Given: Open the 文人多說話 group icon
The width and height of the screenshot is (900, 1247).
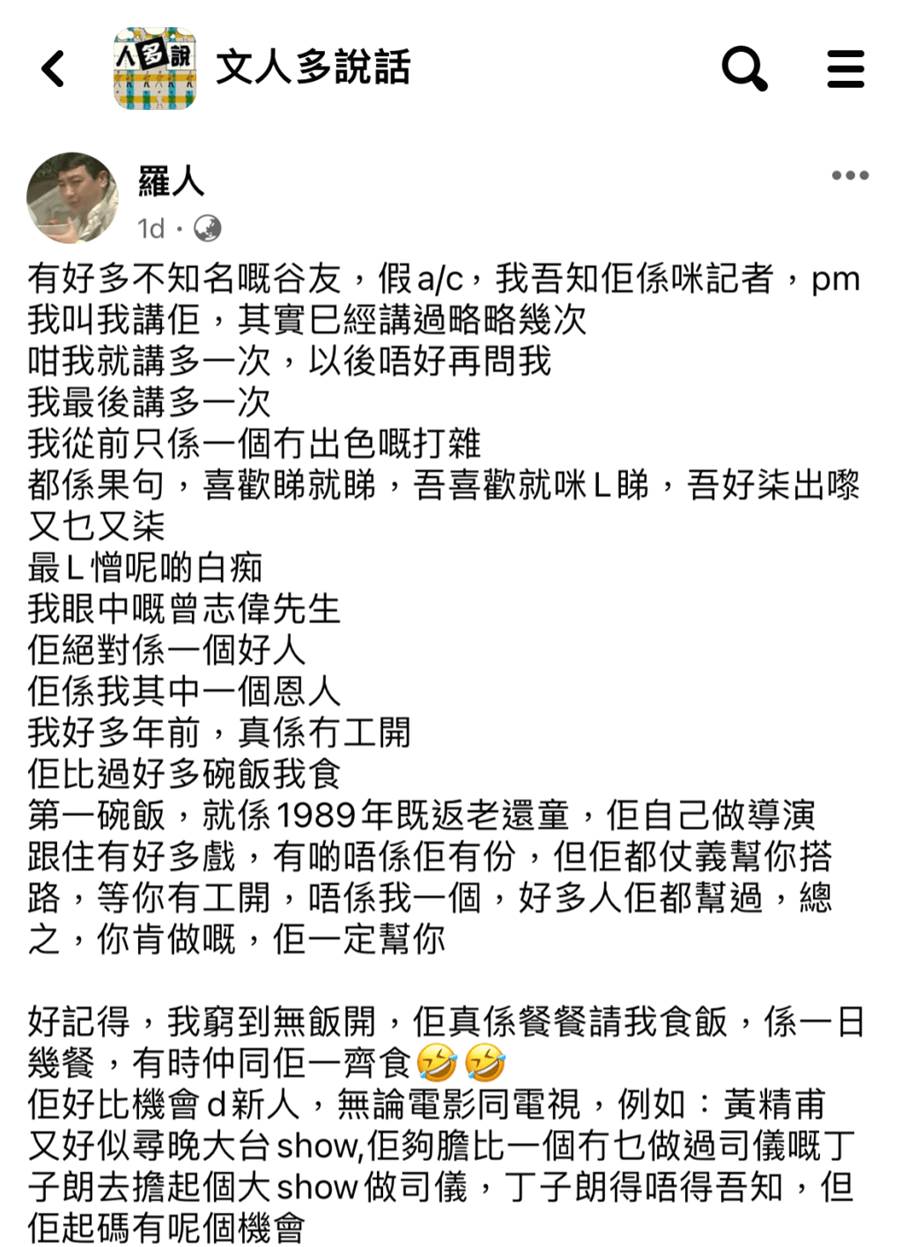Looking at the screenshot, I should click(154, 68).
